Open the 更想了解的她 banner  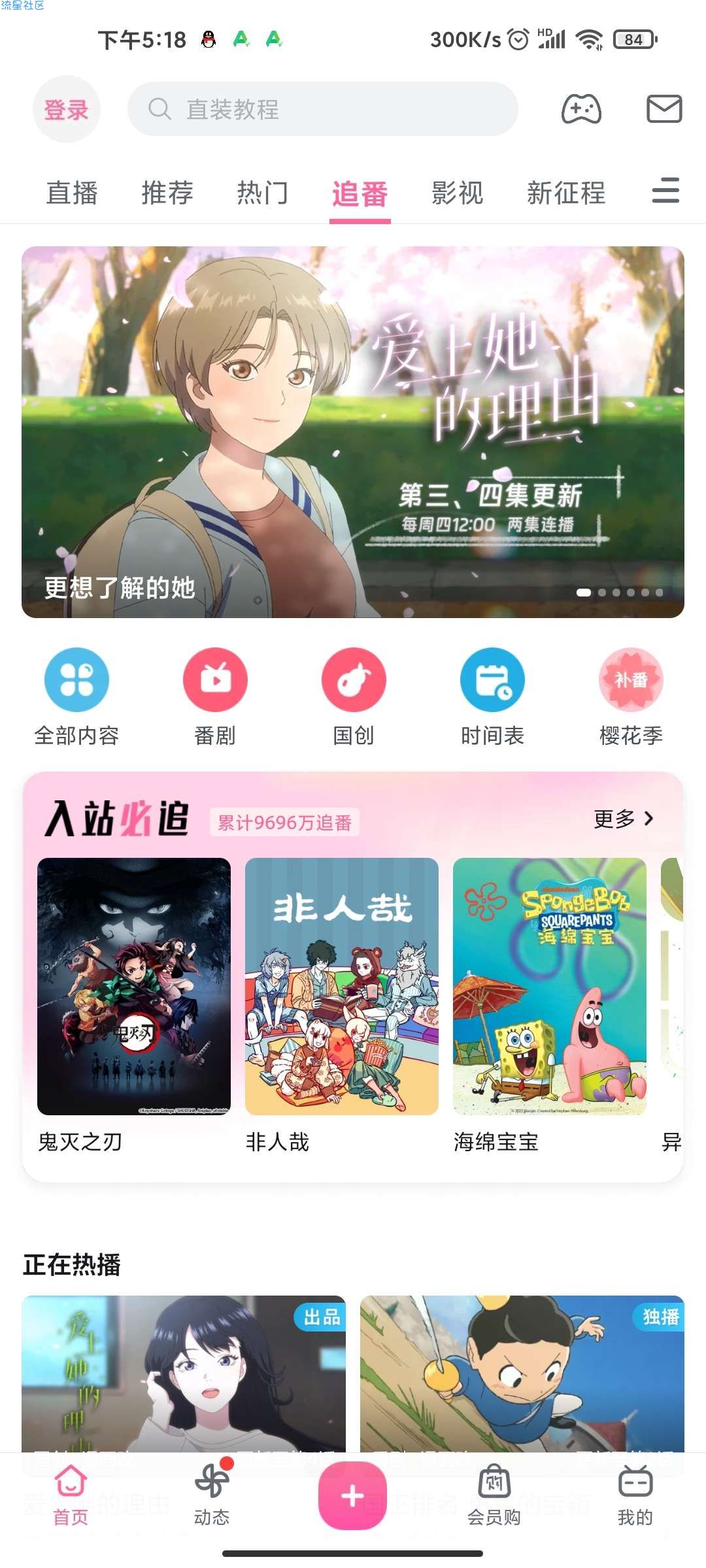(x=353, y=432)
